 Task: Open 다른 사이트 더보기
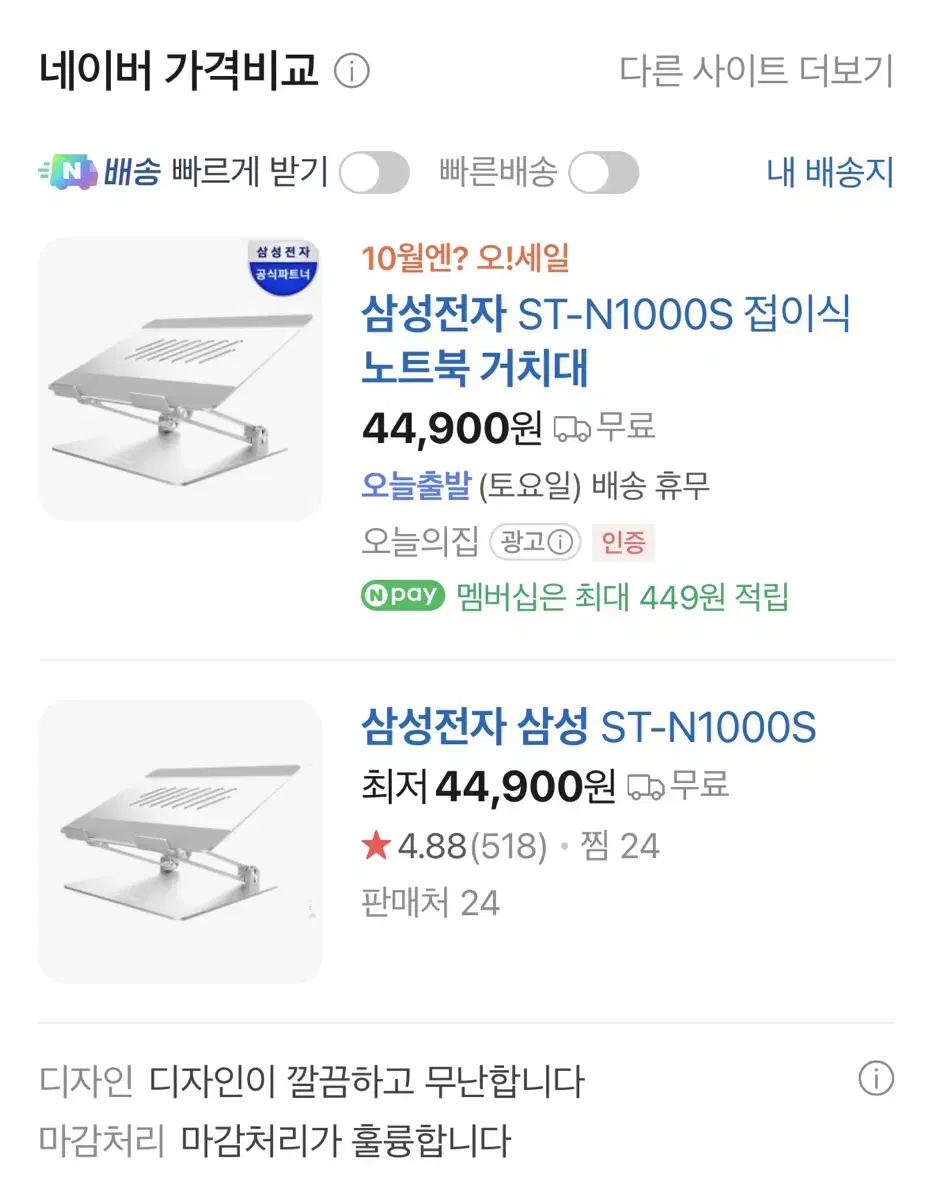(756, 71)
